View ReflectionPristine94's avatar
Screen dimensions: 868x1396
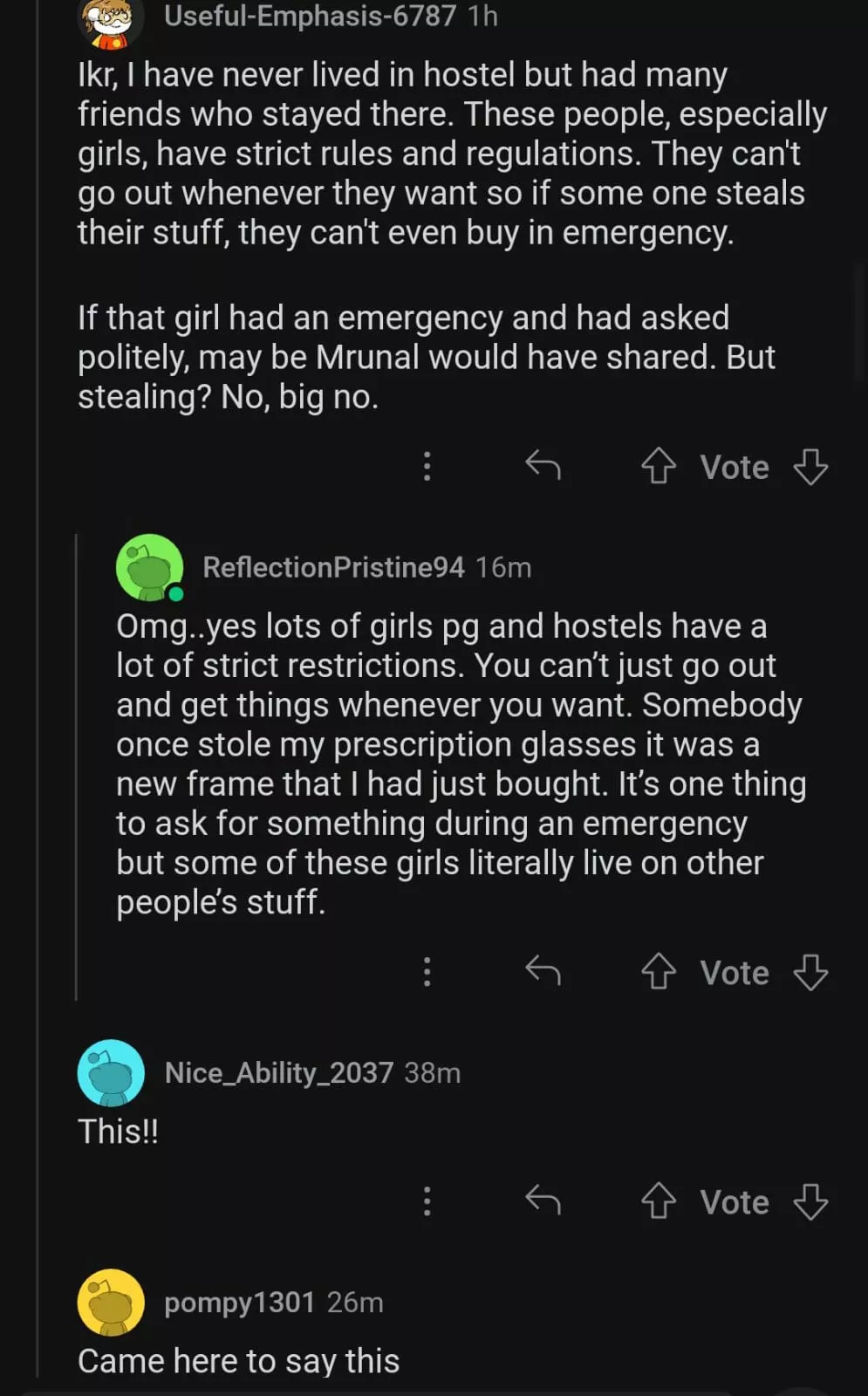(150, 568)
